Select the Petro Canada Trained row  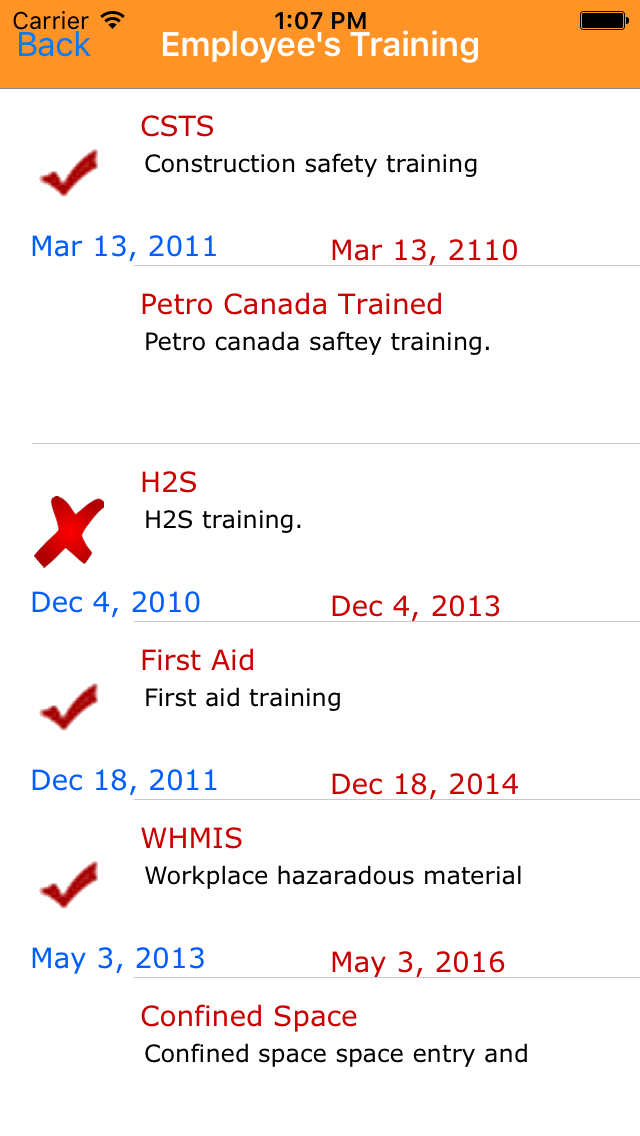coord(320,355)
